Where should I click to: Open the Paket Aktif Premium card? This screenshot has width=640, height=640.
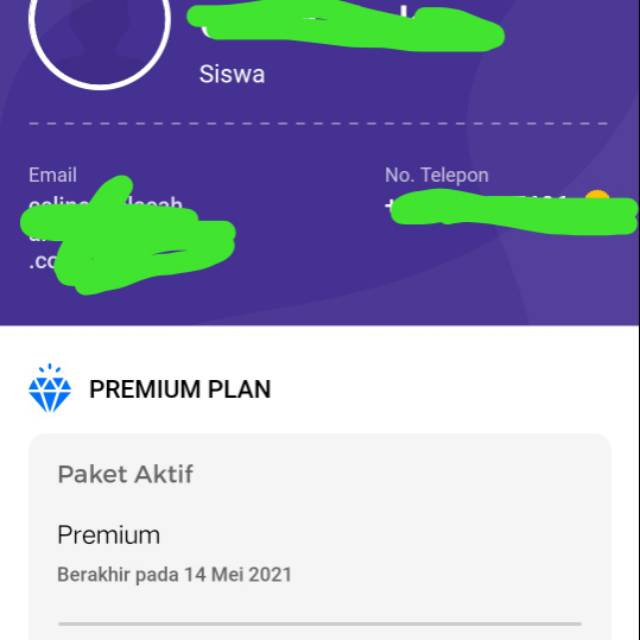point(320,537)
